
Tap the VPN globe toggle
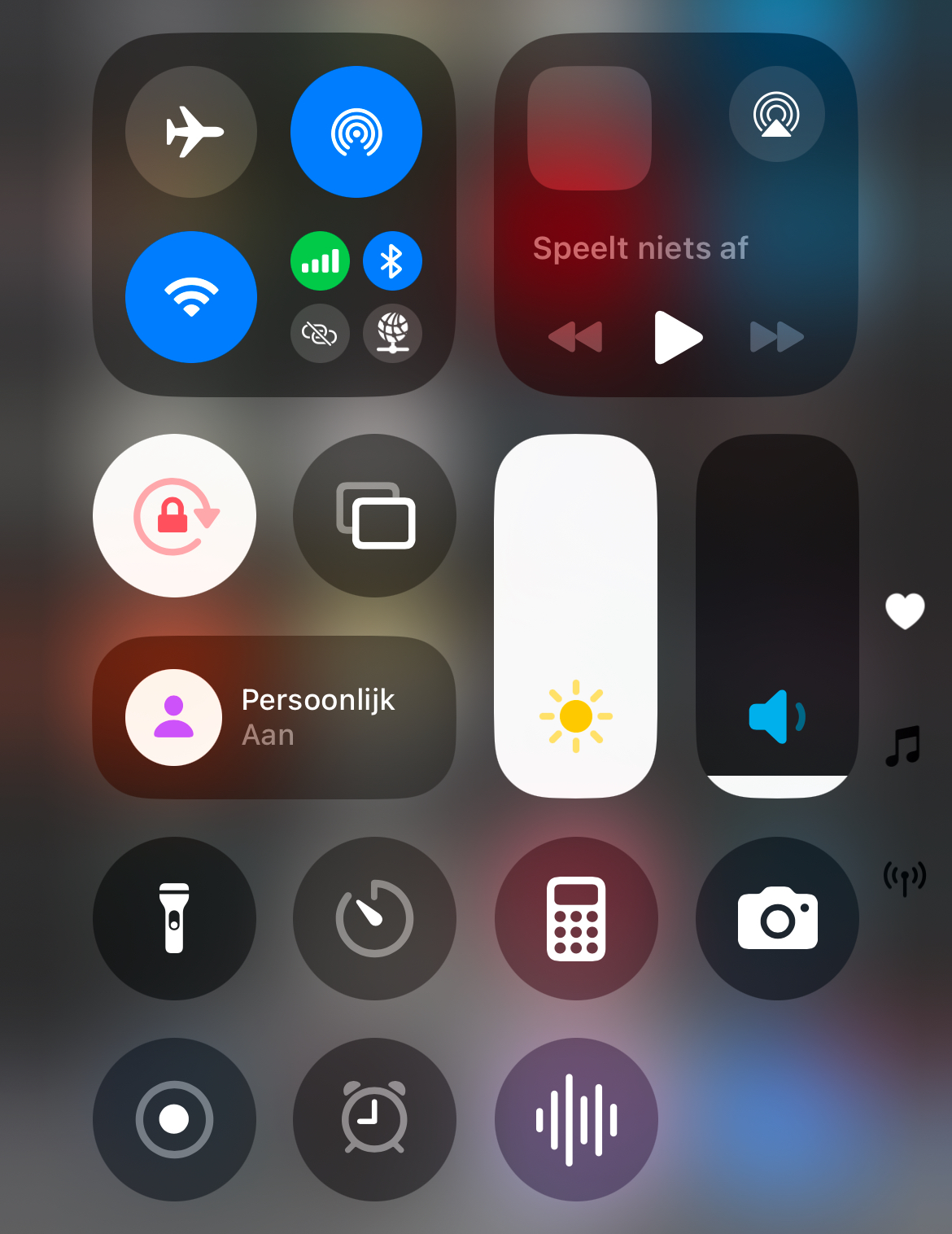392,334
